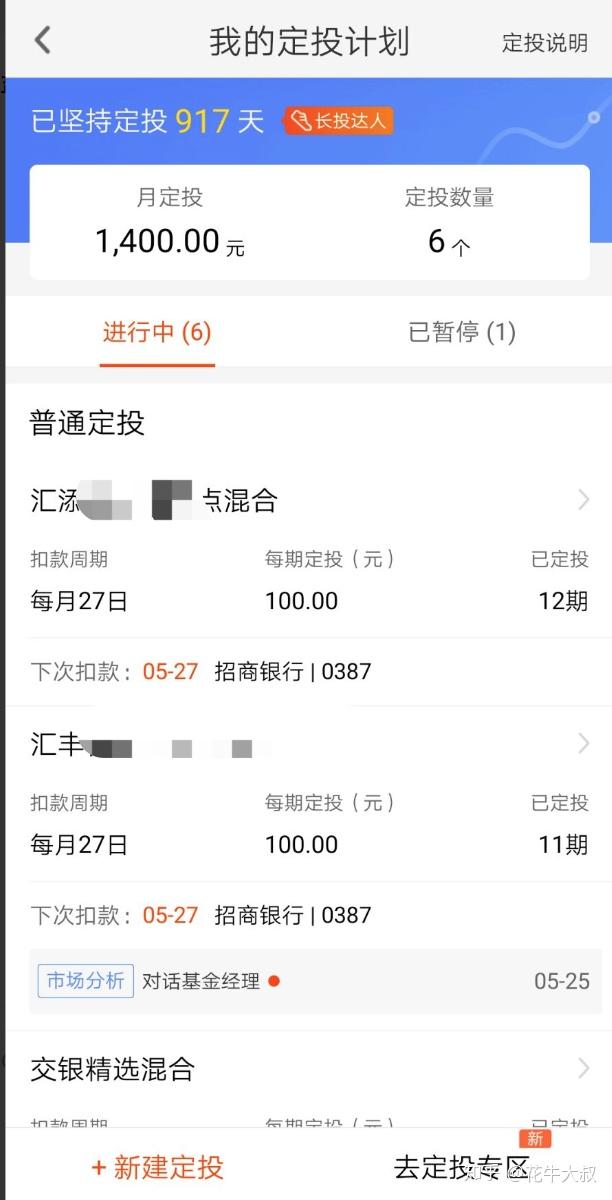The height and width of the screenshot is (1200, 612).
Task: Switch to the 已暂停 (1) tab
Action: (462, 332)
